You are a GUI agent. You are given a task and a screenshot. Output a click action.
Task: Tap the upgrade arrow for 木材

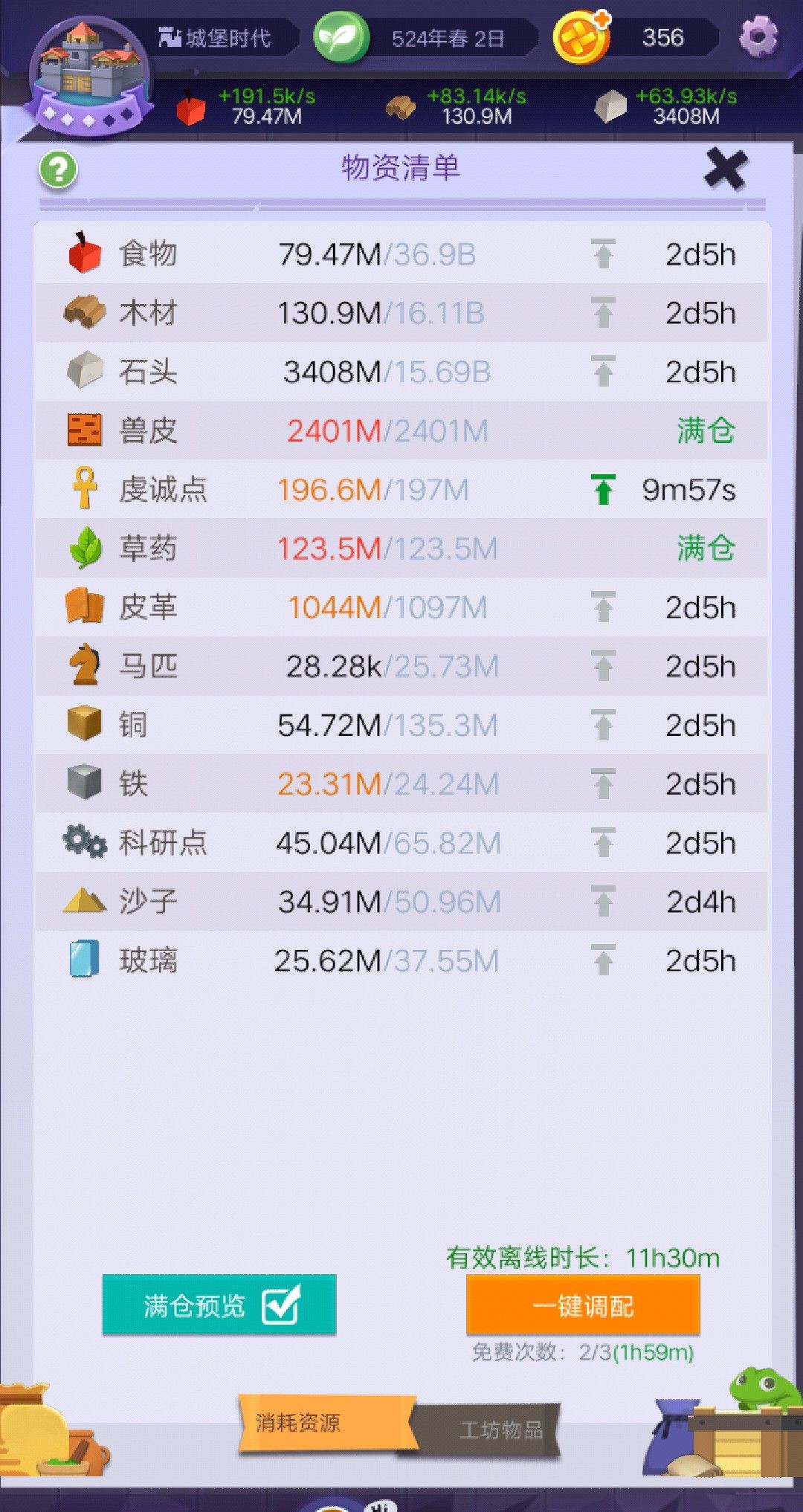tap(604, 313)
